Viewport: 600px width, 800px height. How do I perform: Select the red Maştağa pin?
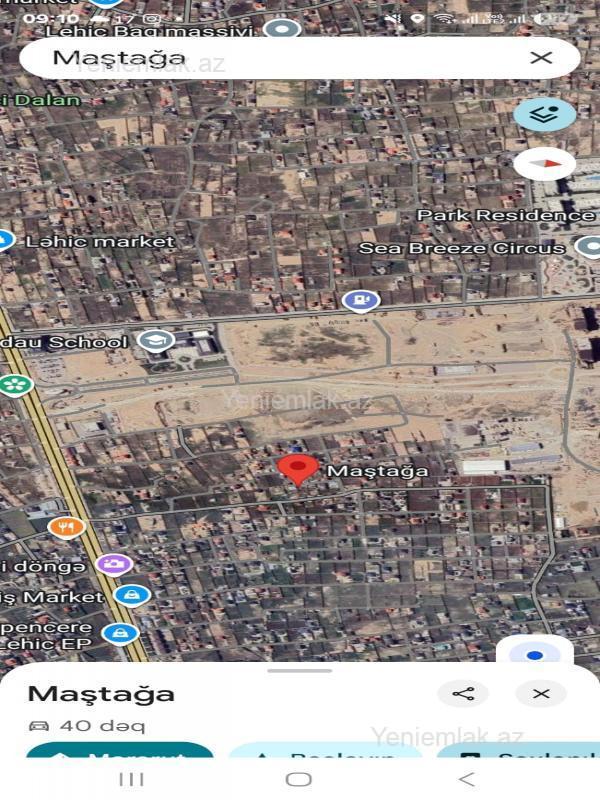(x=297, y=468)
